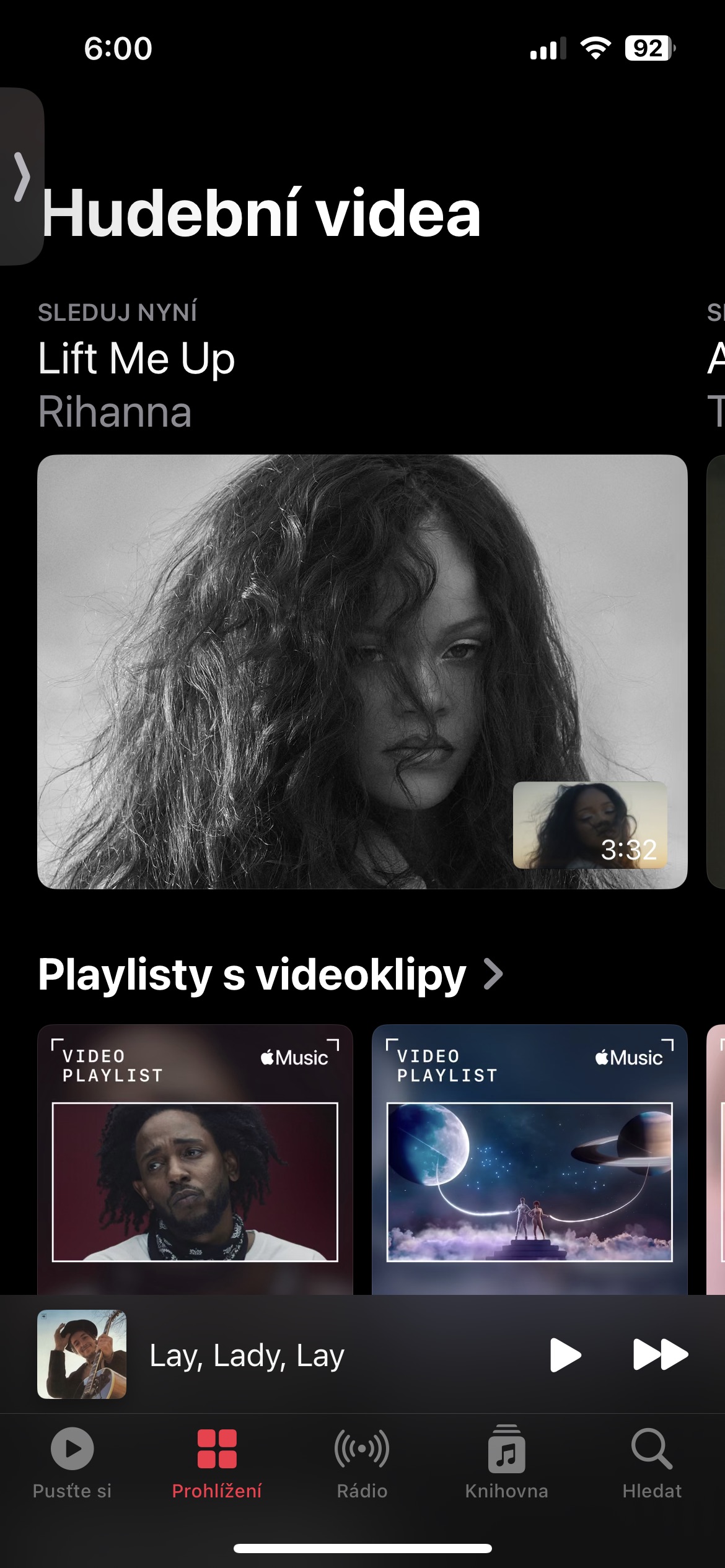Expand the side panel arrow handle
Screen dimensions: 725x1568
click(x=21, y=177)
